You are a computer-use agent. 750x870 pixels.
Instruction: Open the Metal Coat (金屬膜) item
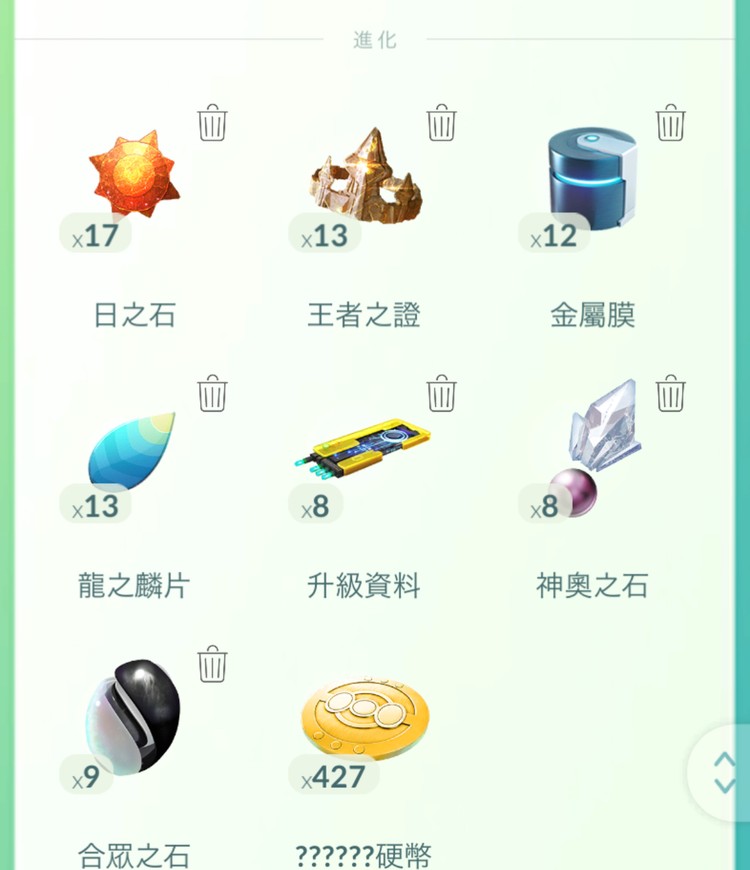(x=590, y=180)
